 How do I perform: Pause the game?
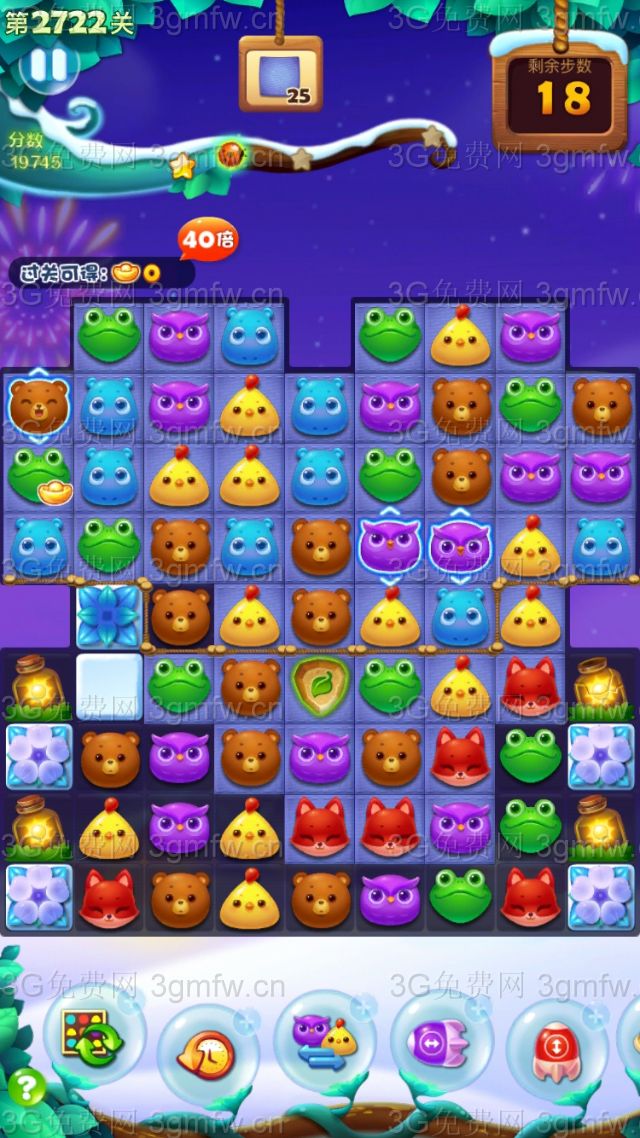47,66
